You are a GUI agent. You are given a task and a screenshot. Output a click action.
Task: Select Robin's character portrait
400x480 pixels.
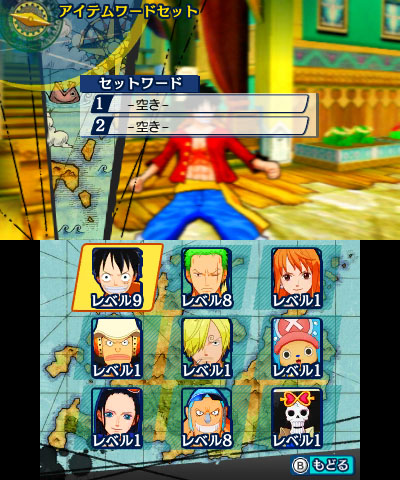click(117, 418)
